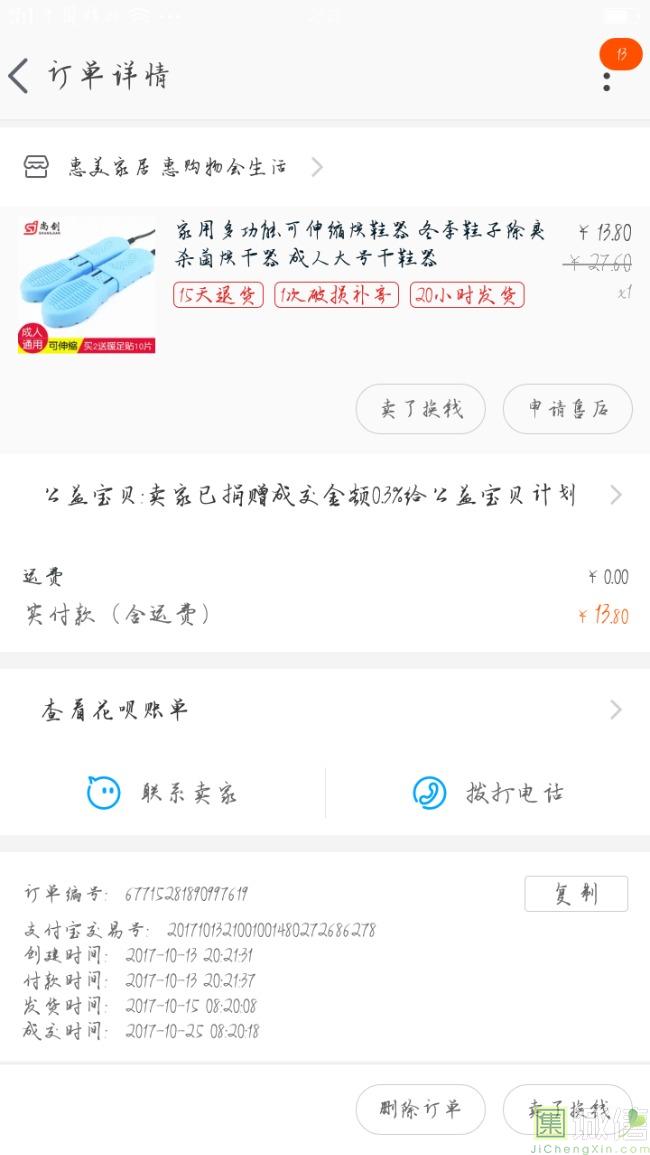Go back from order details
This screenshot has width=650, height=1155.
tap(20, 76)
